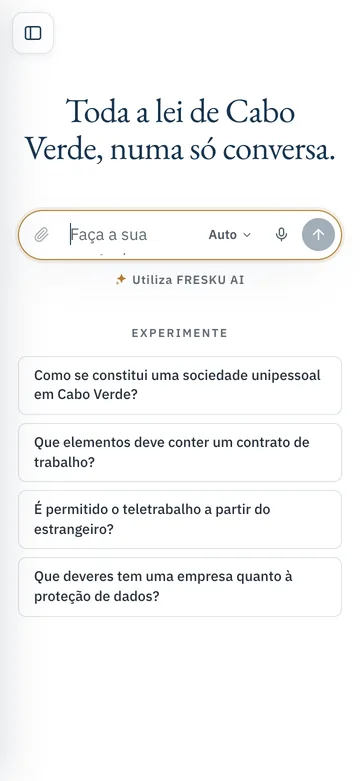Ask about teletrabalho a partir do estrangeiro
Image resolution: width=360 pixels, height=781 pixels.
point(180,520)
